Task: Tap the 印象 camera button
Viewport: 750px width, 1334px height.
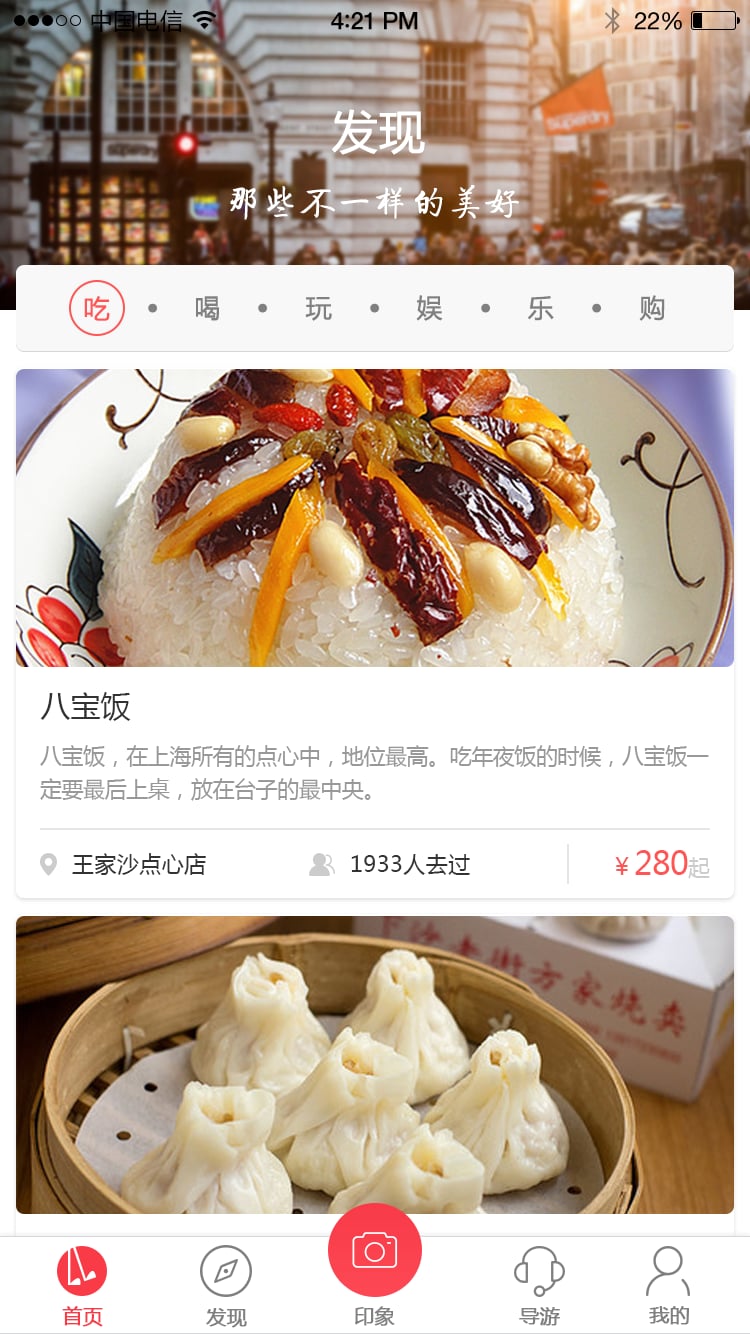Action: [x=375, y=1250]
